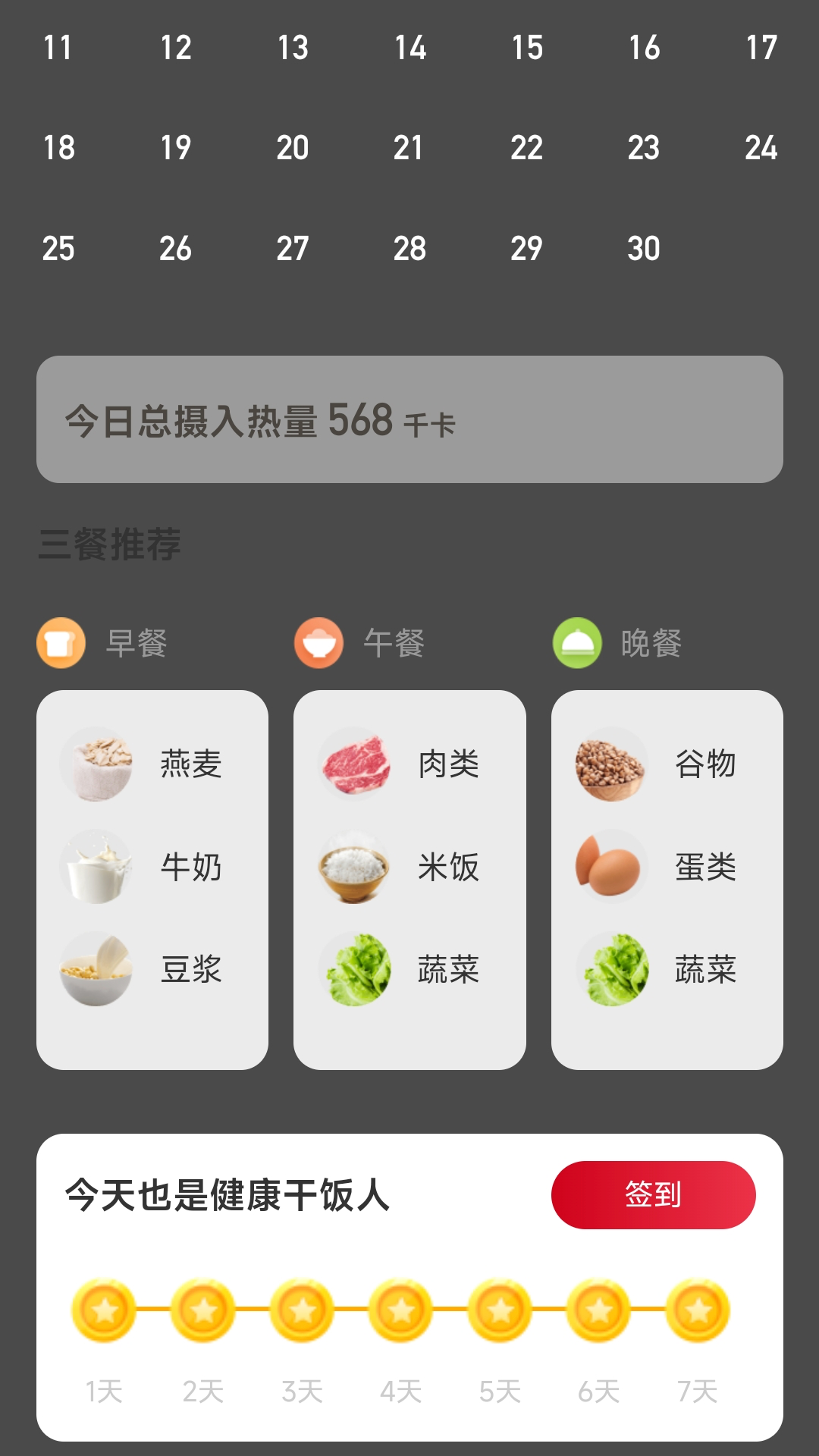819x1456 pixels.
Task: Open the 晚餐 dinner recommendation card
Action: 667,880
